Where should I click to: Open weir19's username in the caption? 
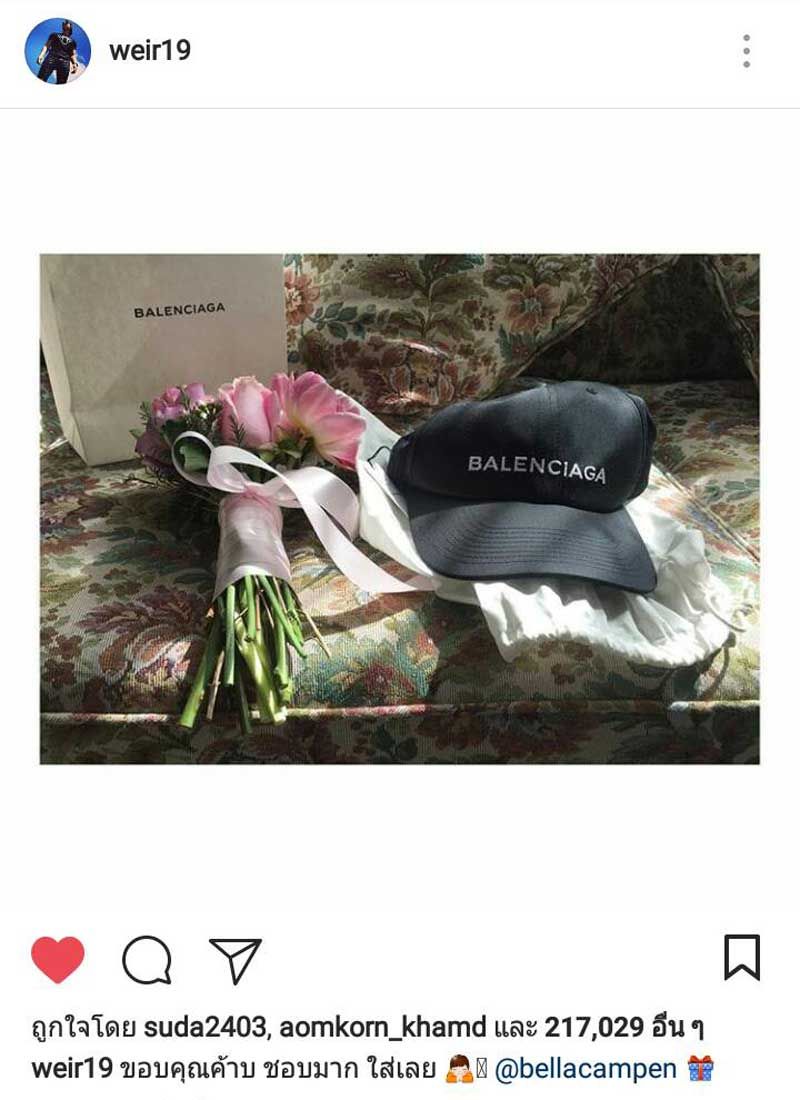click(72, 1069)
